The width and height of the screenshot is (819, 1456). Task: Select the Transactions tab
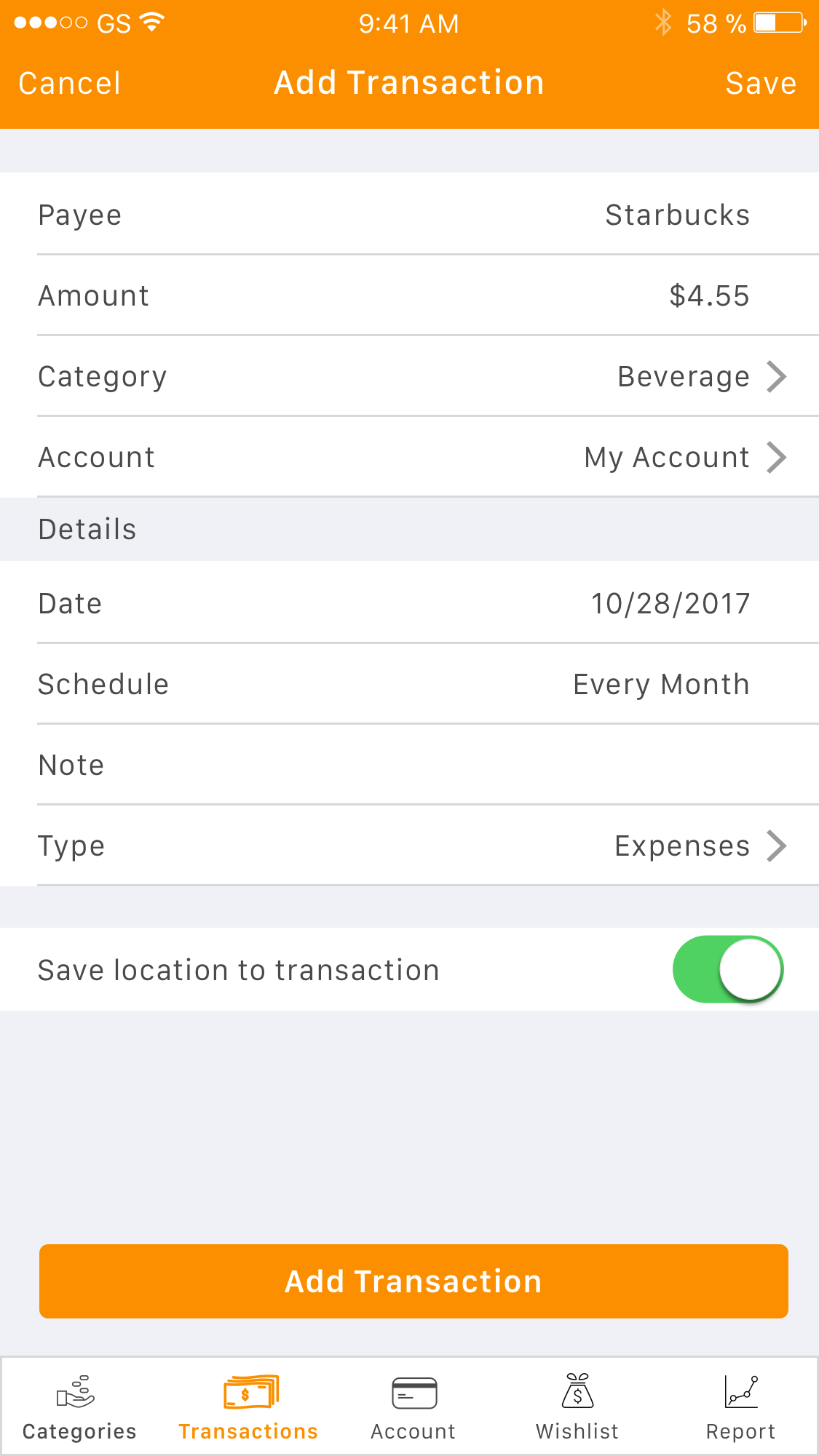tap(248, 1407)
